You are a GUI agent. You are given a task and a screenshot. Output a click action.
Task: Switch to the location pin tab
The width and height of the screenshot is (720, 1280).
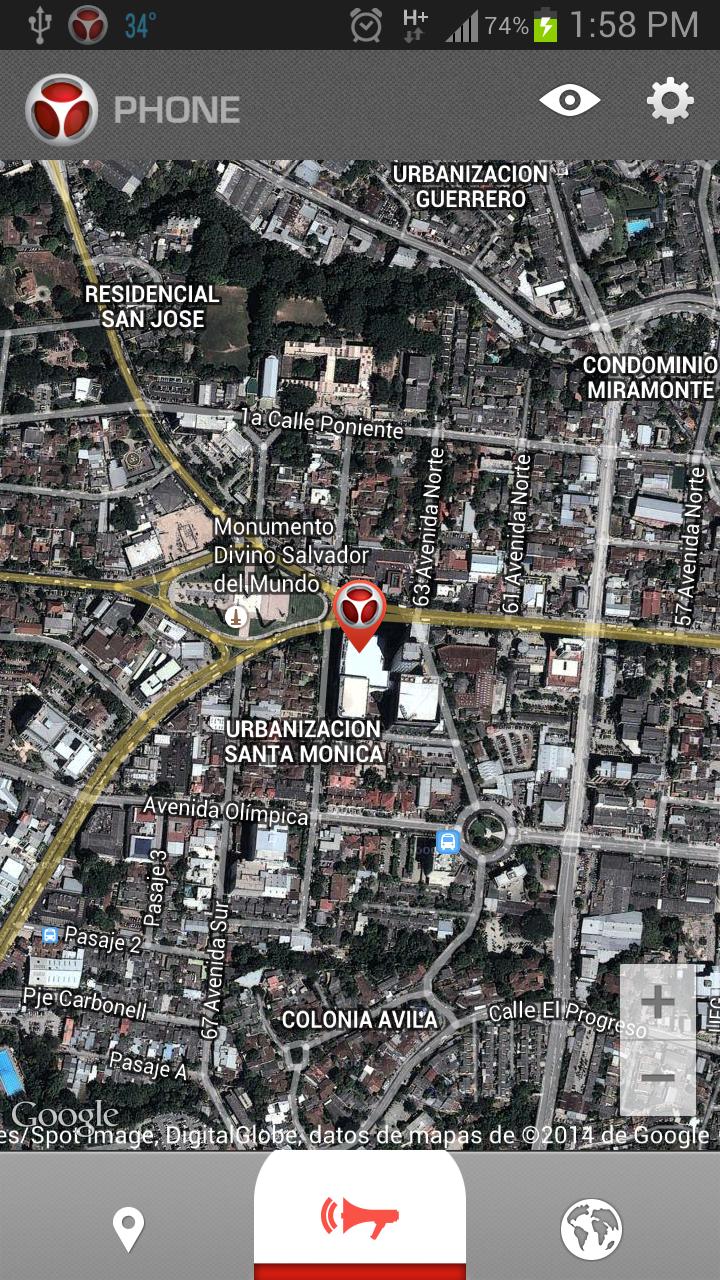[x=128, y=1229]
